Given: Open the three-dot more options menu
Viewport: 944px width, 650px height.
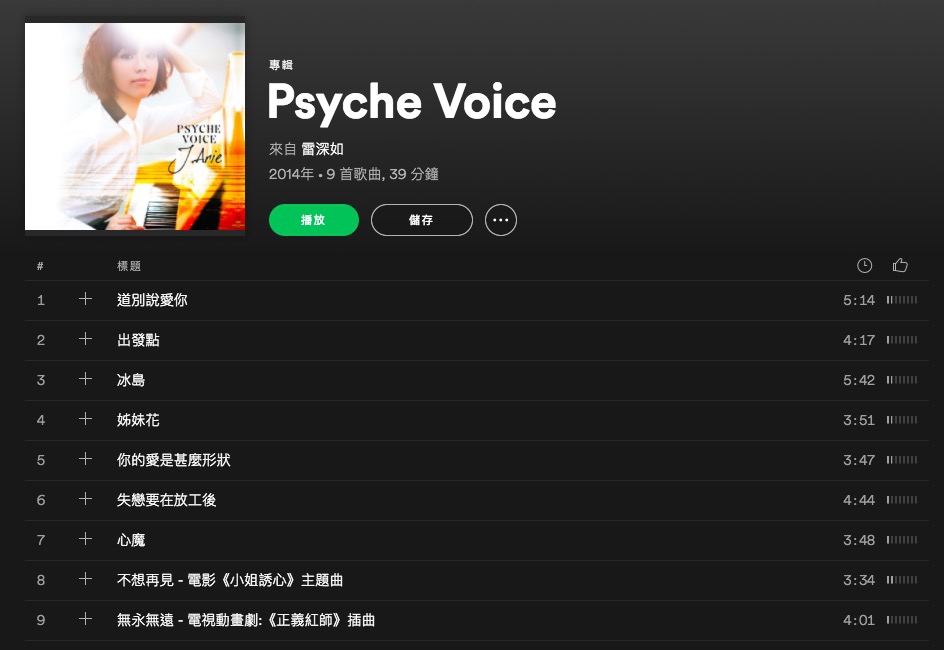Looking at the screenshot, I should tap(500, 220).
